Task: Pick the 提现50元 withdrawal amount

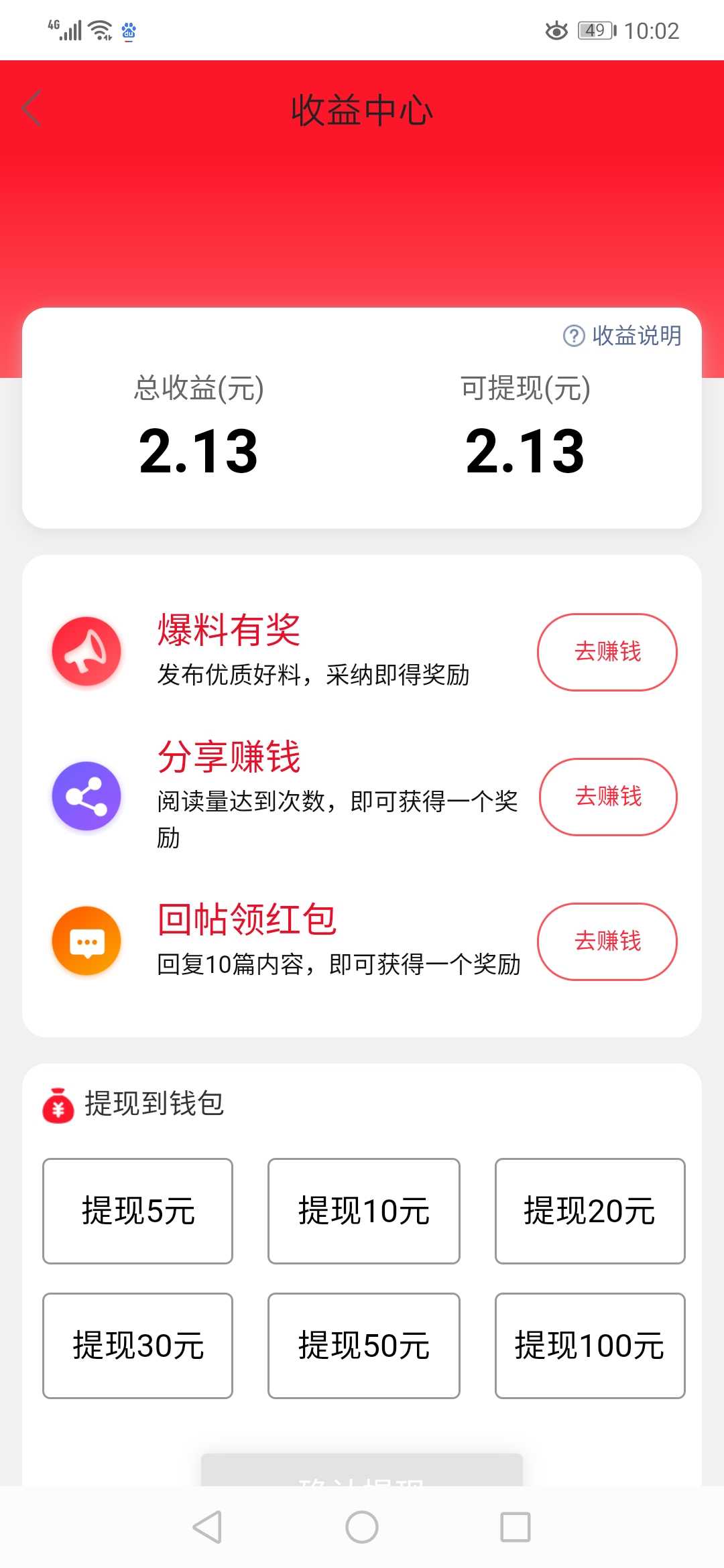Action: [x=364, y=1346]
